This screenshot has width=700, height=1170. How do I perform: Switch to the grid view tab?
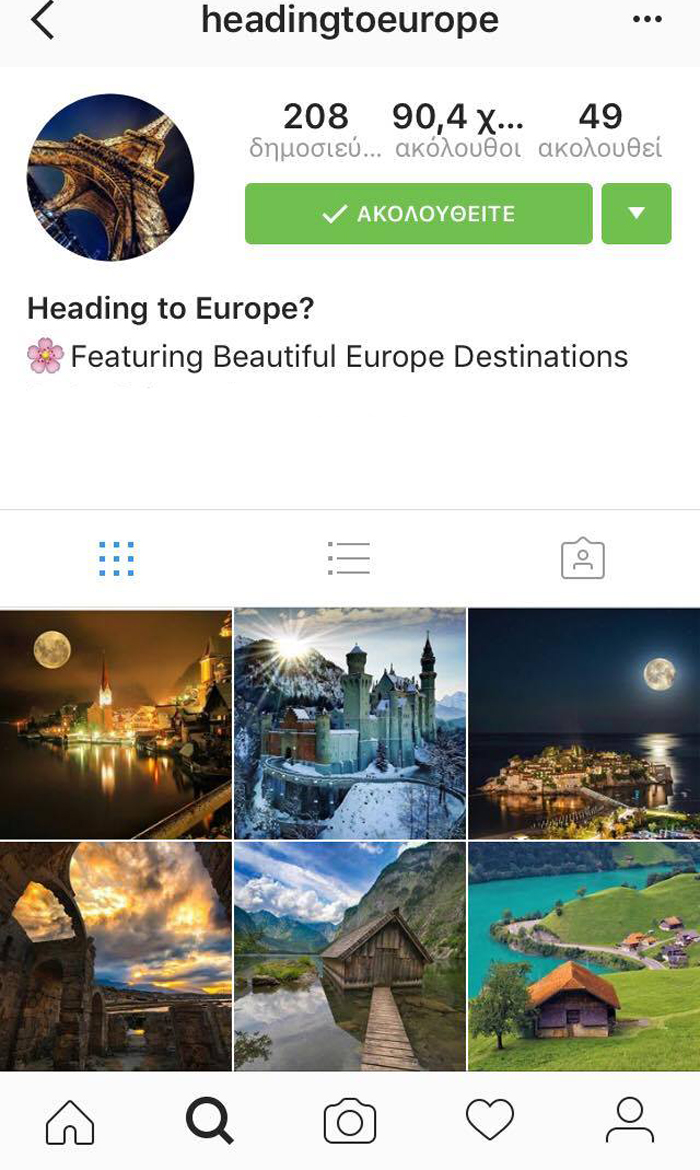pos(116,559)
